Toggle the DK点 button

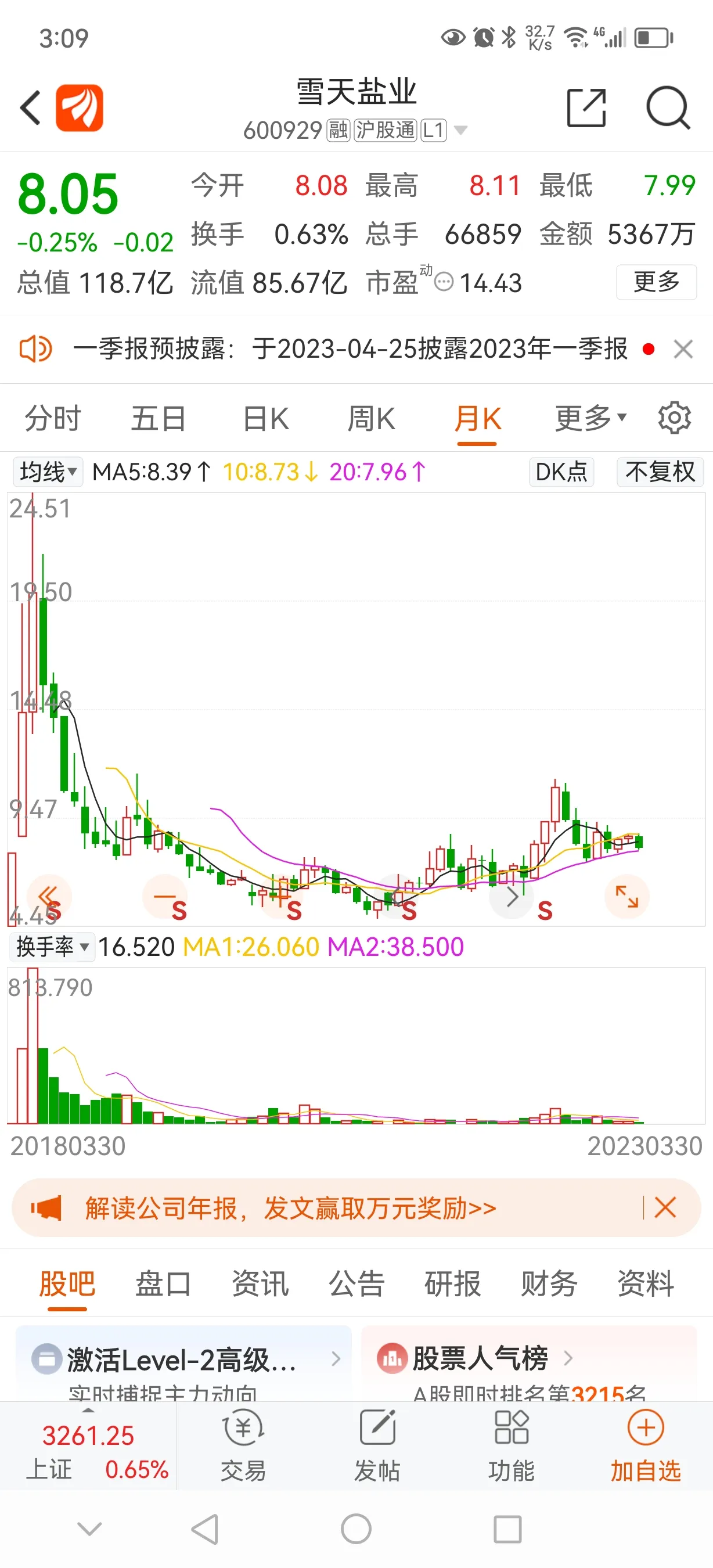click(x=561, y=472)
